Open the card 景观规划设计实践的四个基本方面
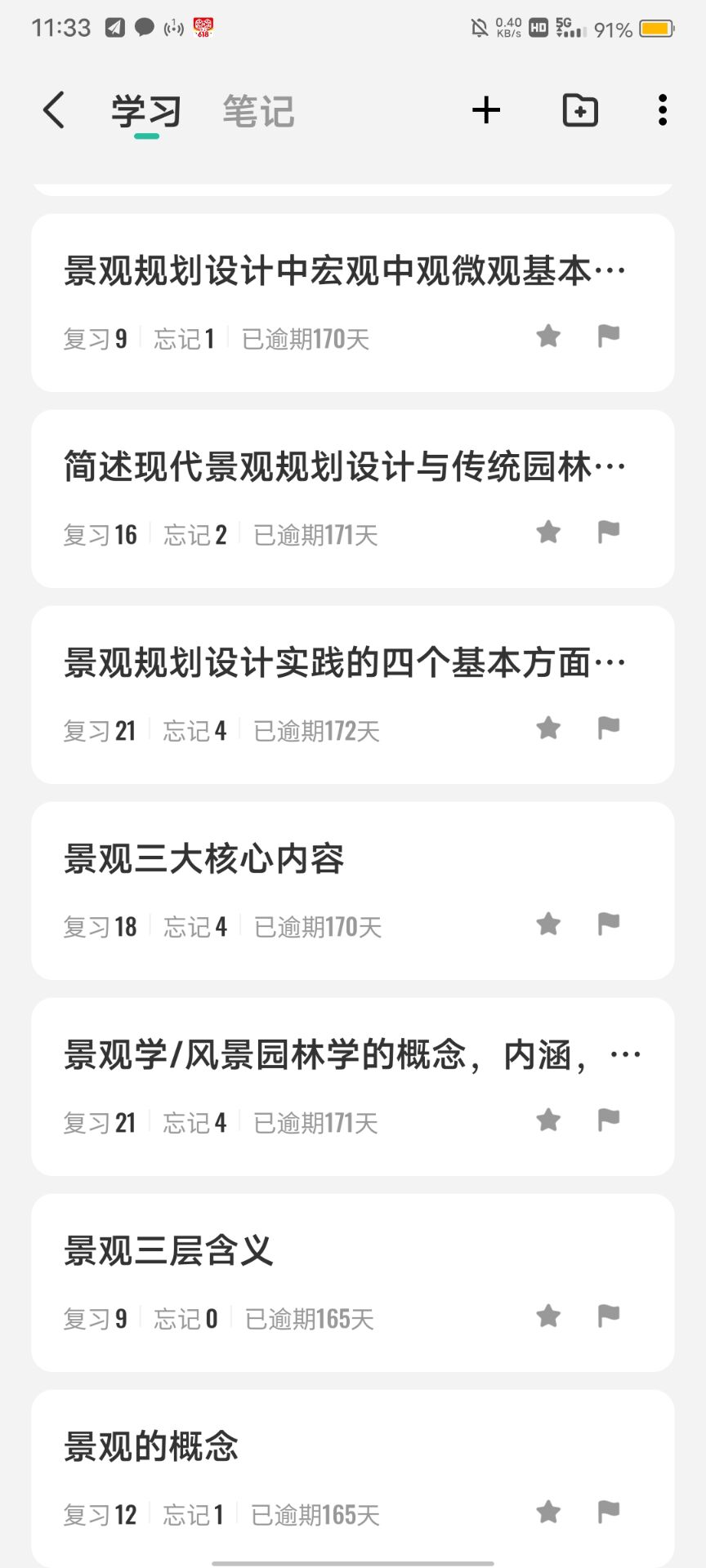The image size is (706, 1568). [353, 695]
